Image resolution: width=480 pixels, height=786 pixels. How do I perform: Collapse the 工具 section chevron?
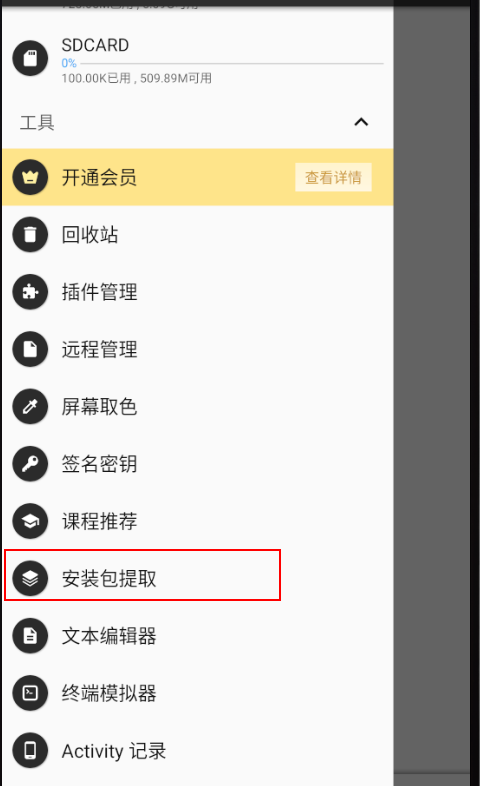pyautogui.click(x=361, y=122)
